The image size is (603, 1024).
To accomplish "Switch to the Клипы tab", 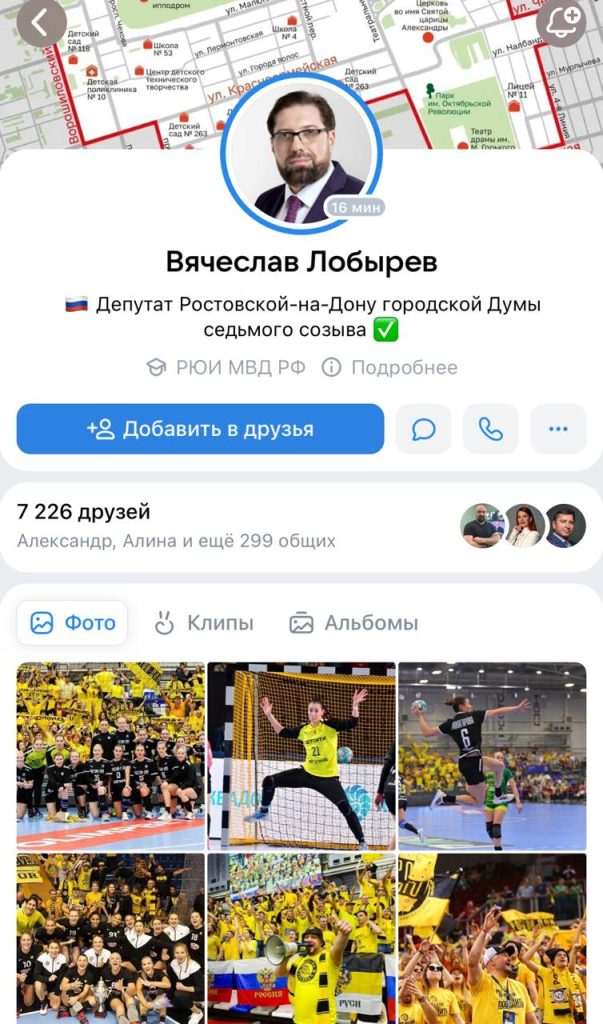I will (x=203, y=623).
